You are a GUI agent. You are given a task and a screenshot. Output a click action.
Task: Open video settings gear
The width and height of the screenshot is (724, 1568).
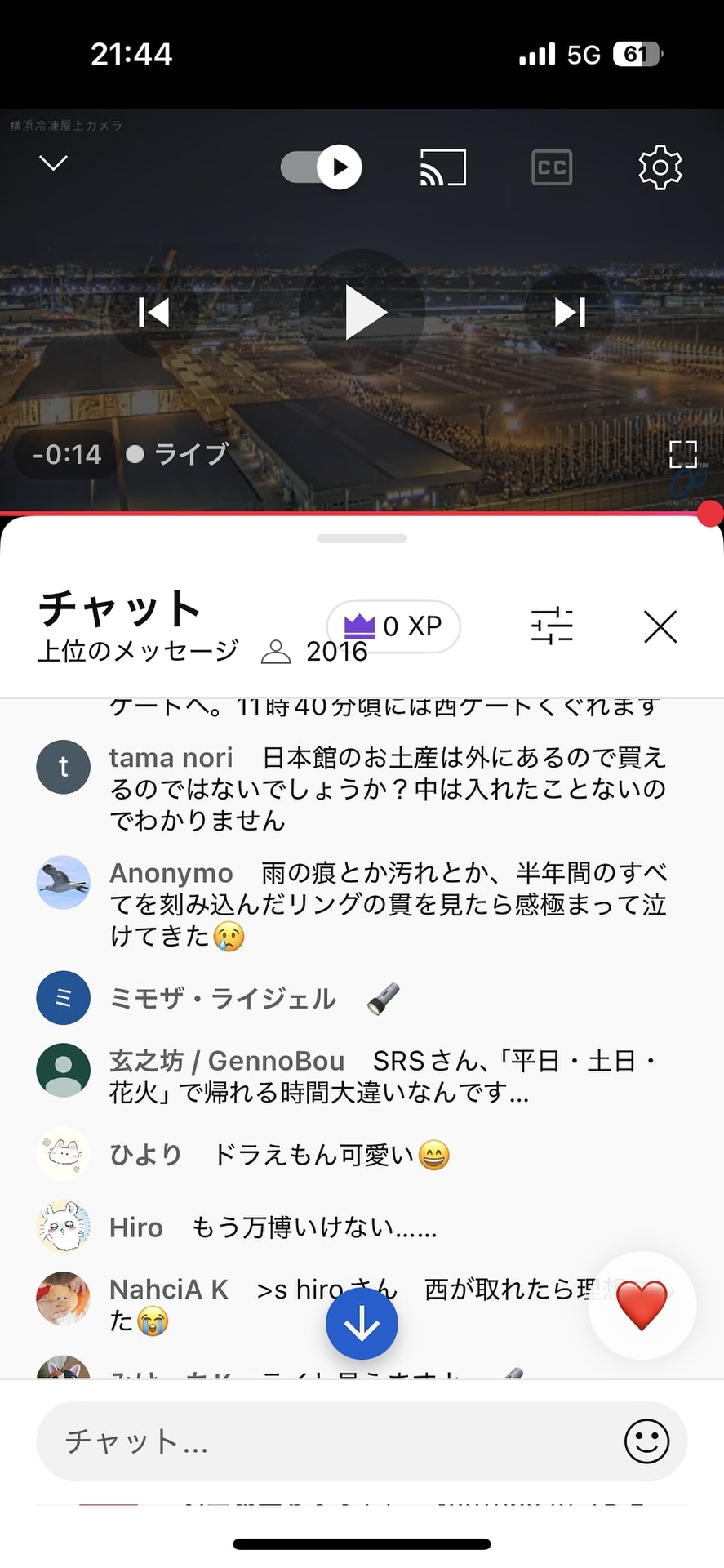click(x=660, y=167)
